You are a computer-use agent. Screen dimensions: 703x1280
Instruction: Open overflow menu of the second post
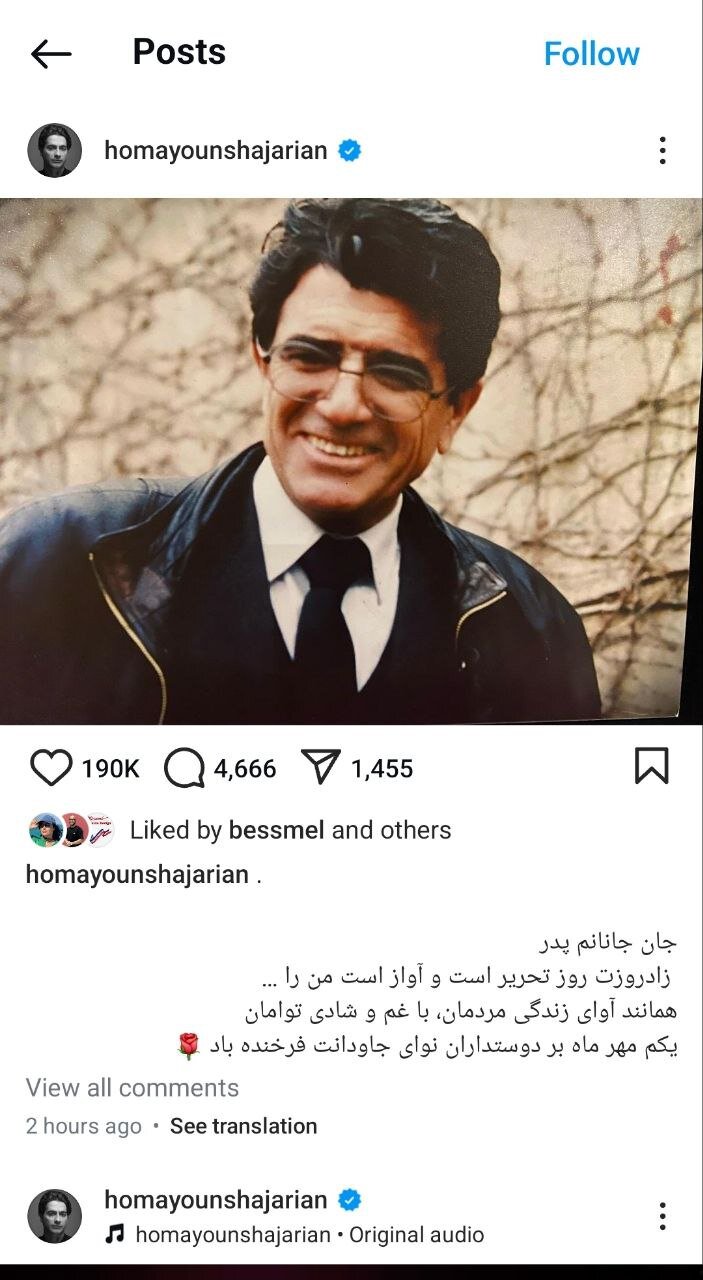pos(662,1216)
